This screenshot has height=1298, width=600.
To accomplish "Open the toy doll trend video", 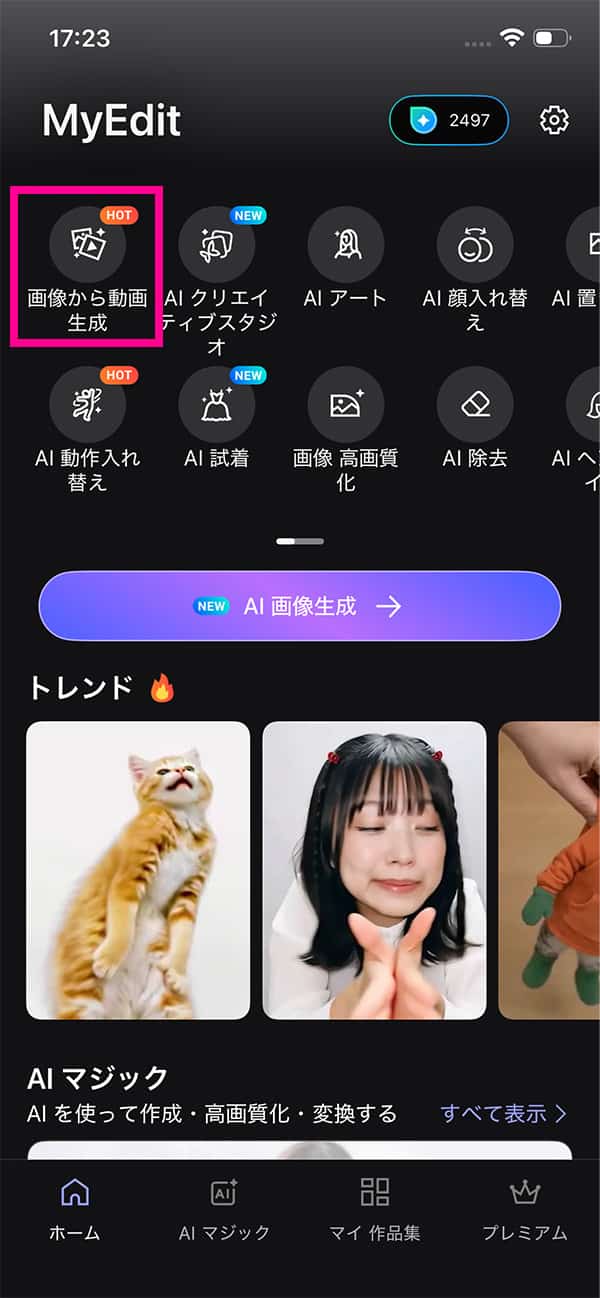I will pyautogui.click(x=549, y=870).
